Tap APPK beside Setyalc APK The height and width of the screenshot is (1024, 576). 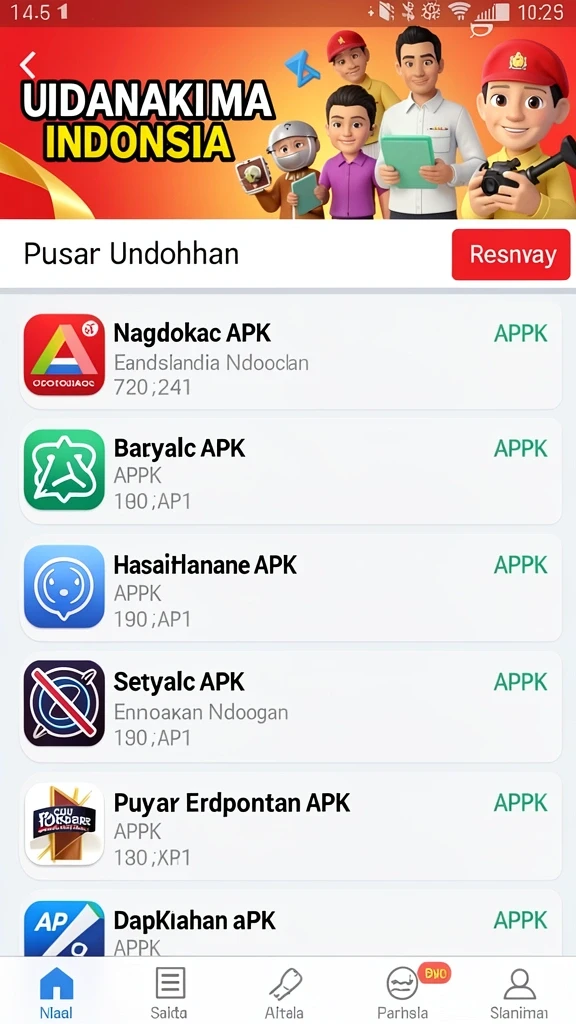(520, 682)
